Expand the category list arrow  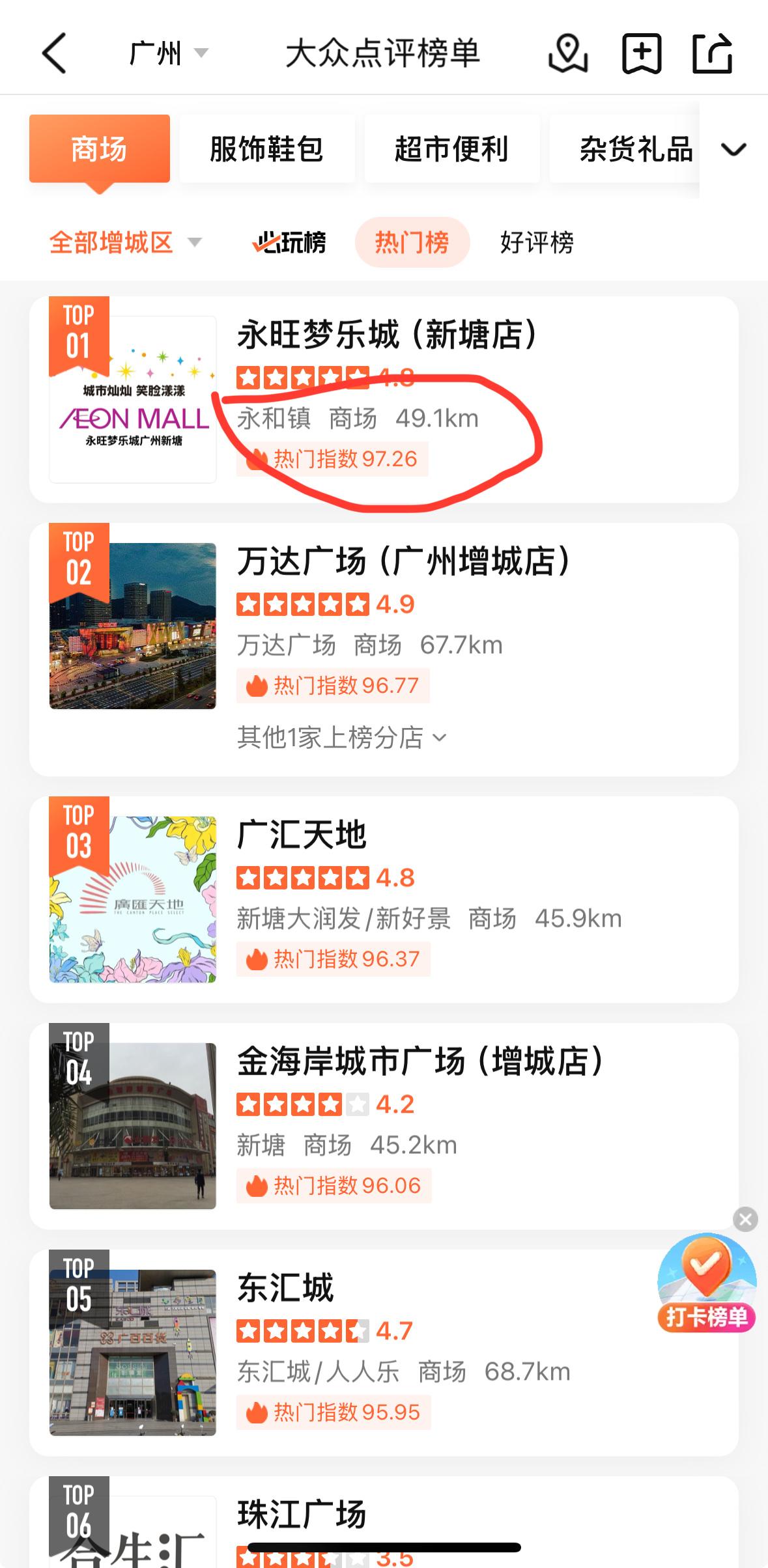(733, 150)
